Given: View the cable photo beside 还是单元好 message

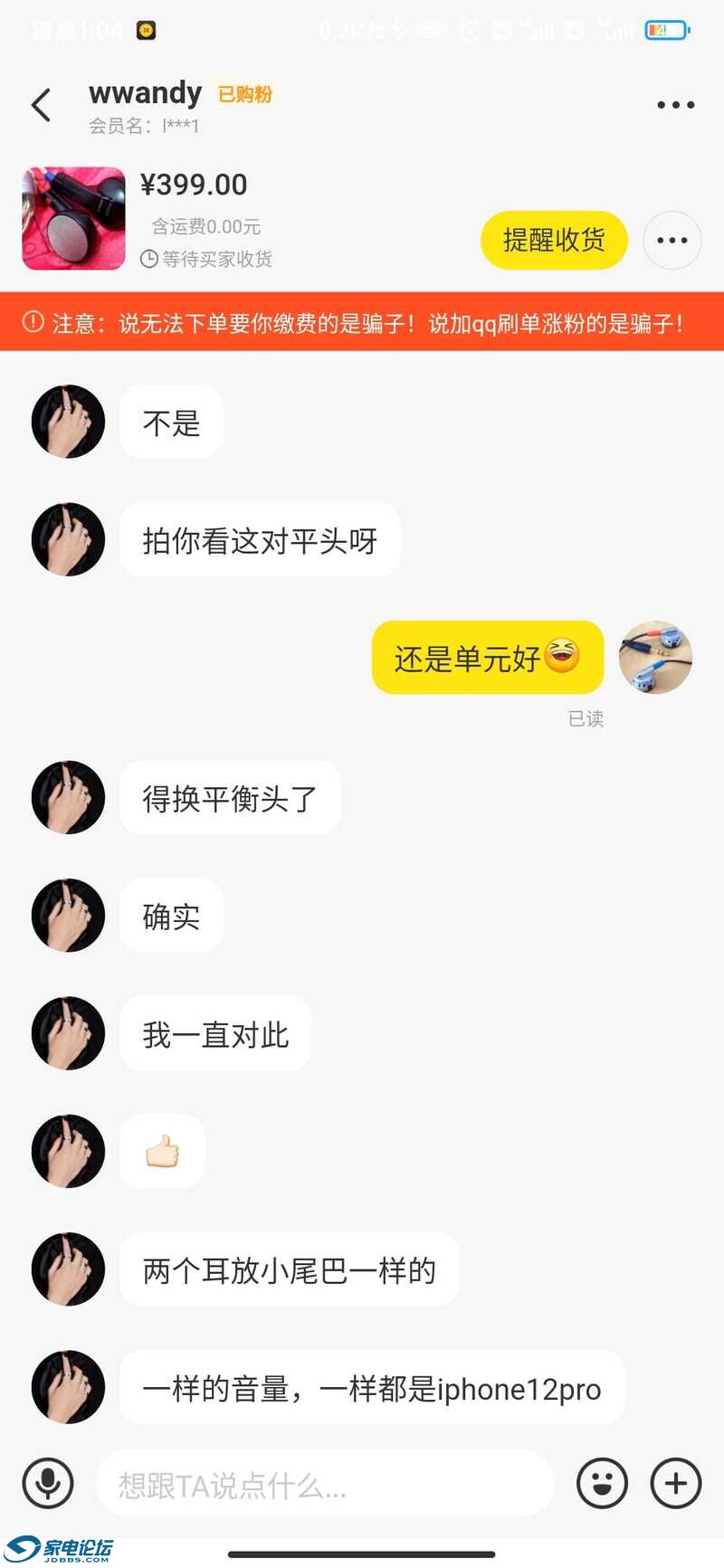Looking at the screenshot, I should (x=655, y=658).
